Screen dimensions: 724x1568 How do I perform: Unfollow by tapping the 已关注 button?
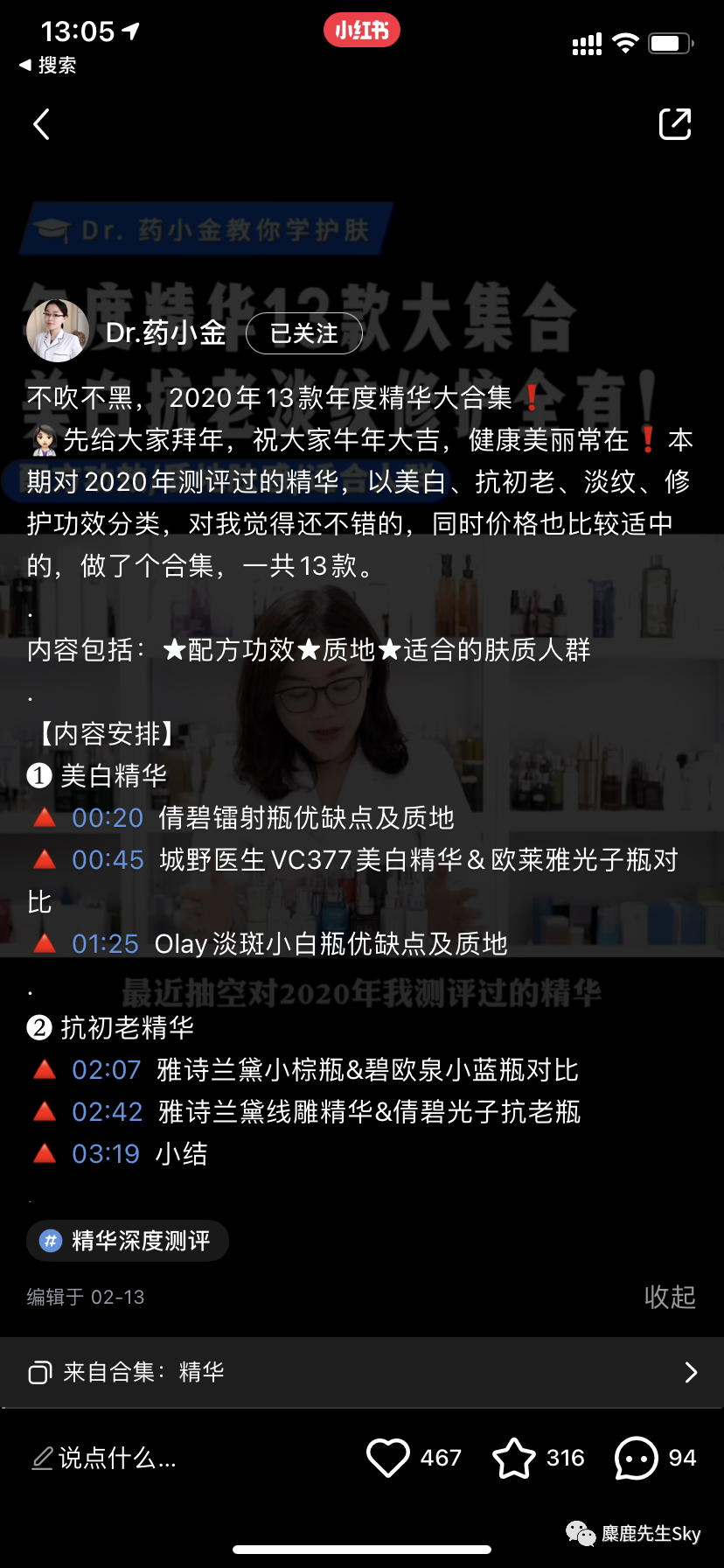(303, 333)
